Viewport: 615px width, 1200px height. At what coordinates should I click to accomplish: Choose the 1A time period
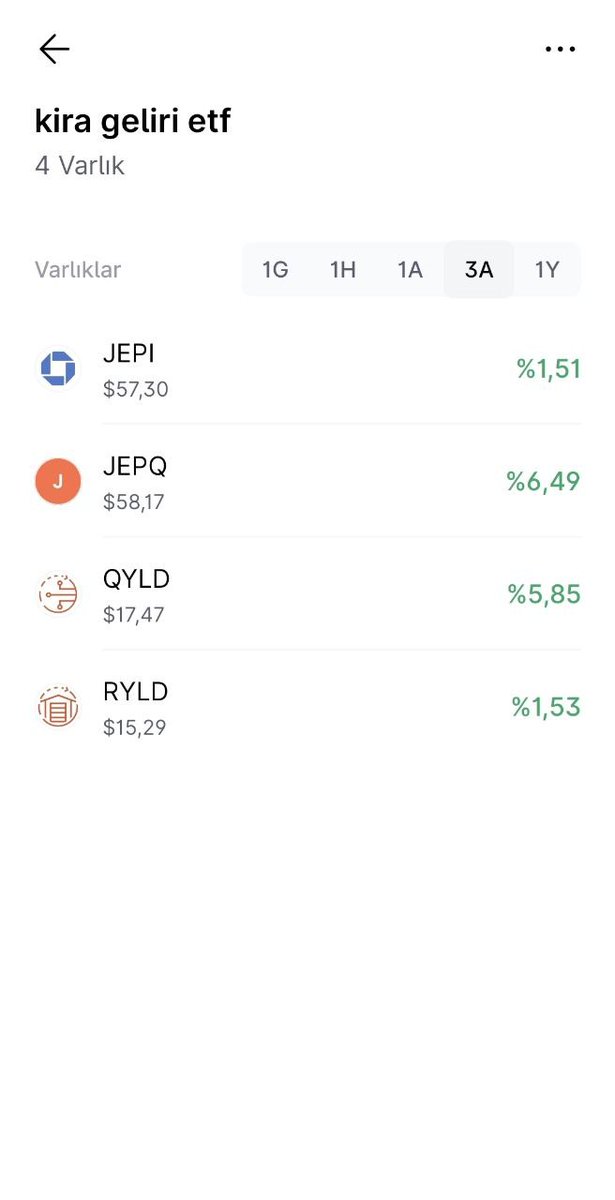[x=410, y=270]
